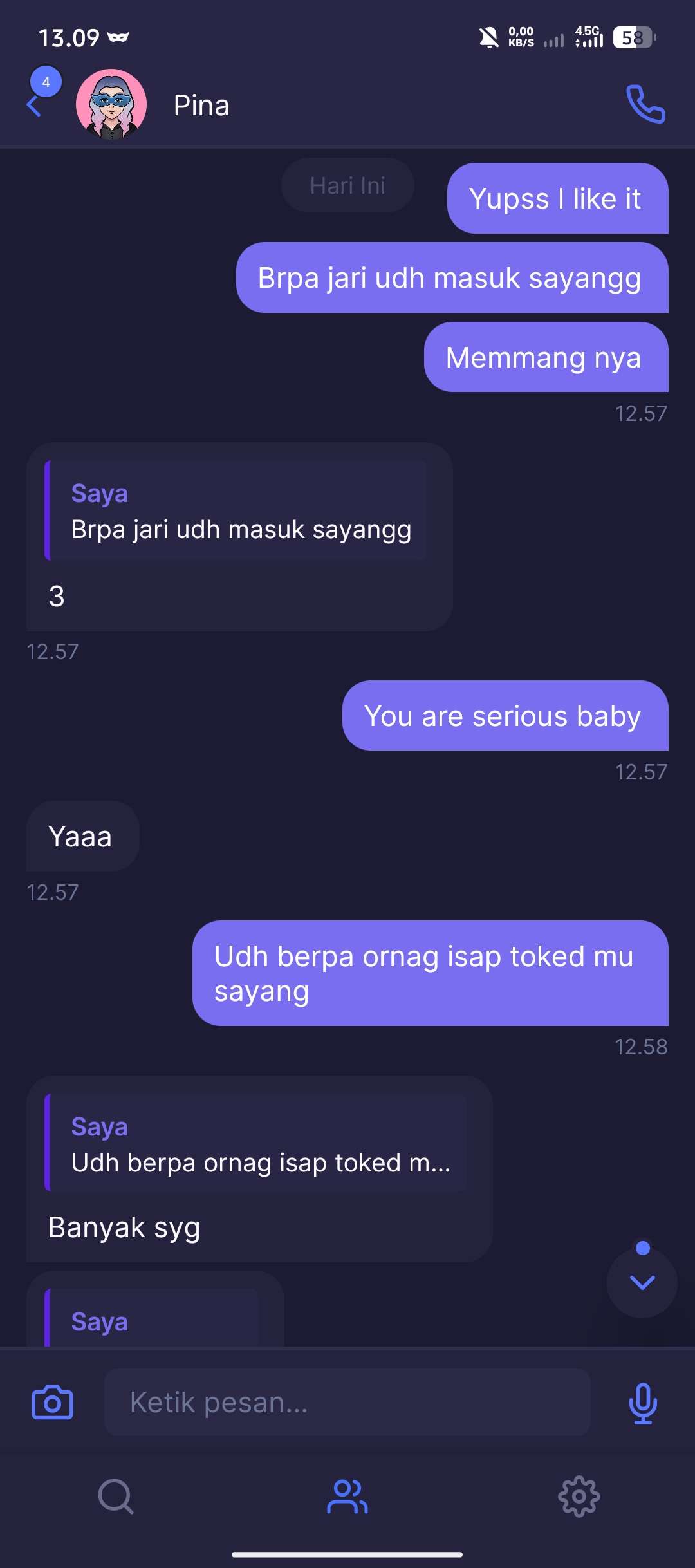Switch to the contacts tab
This screenshot has height=1568, width=695.
pyautogui.click(x=347, y=1497)
